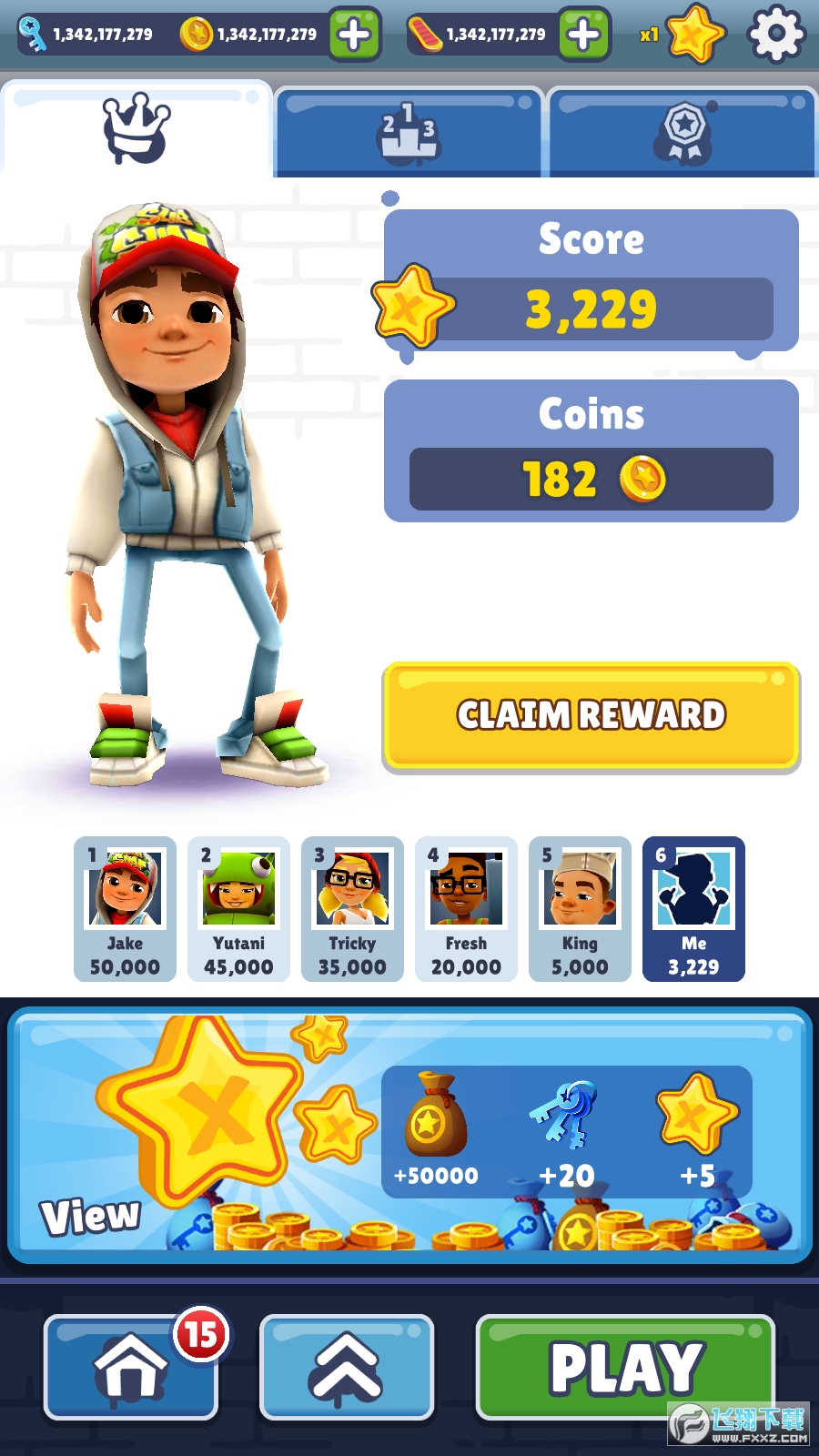The image size is (819, 1456).
Task: Open the boosts arrow button
Action: [346, 1367]
